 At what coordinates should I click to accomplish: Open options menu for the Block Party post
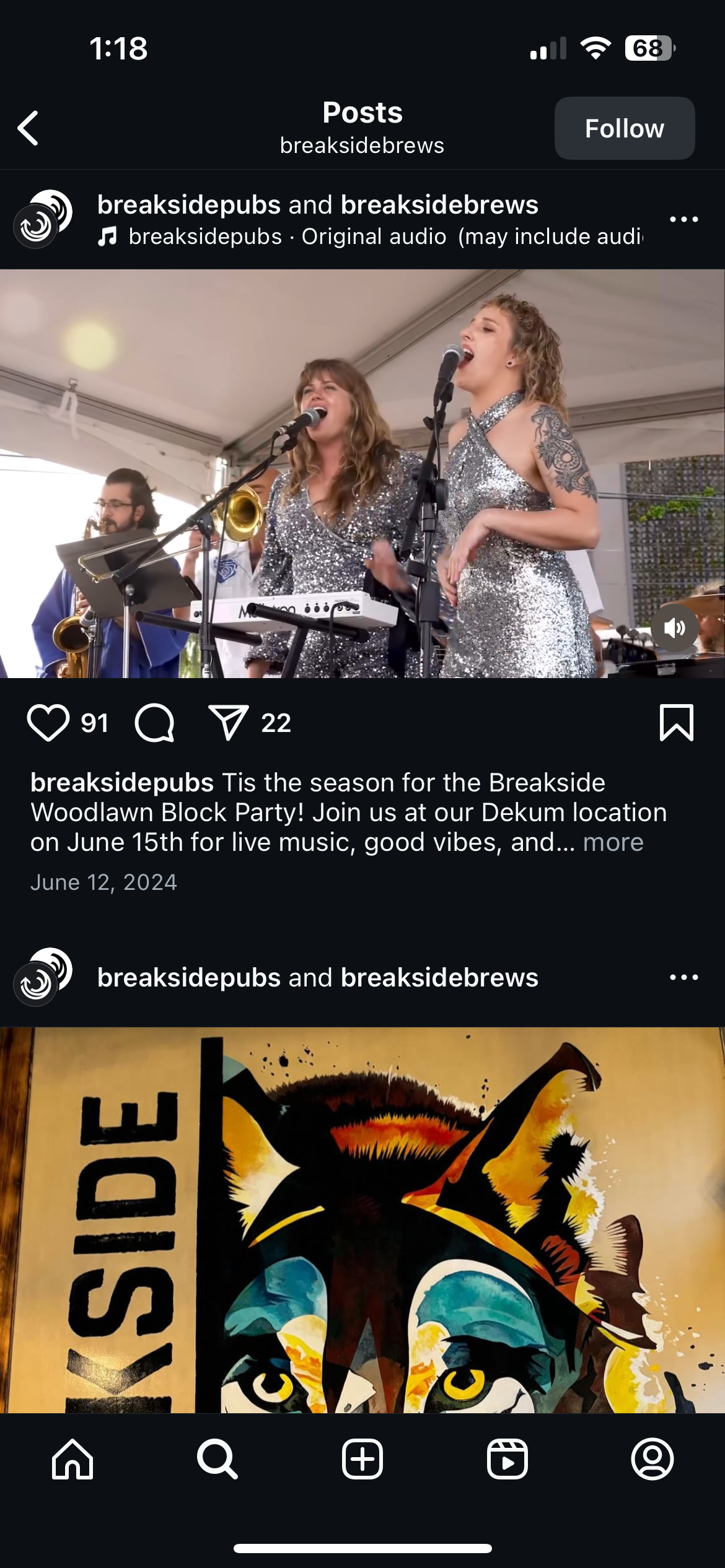(683, 219)
